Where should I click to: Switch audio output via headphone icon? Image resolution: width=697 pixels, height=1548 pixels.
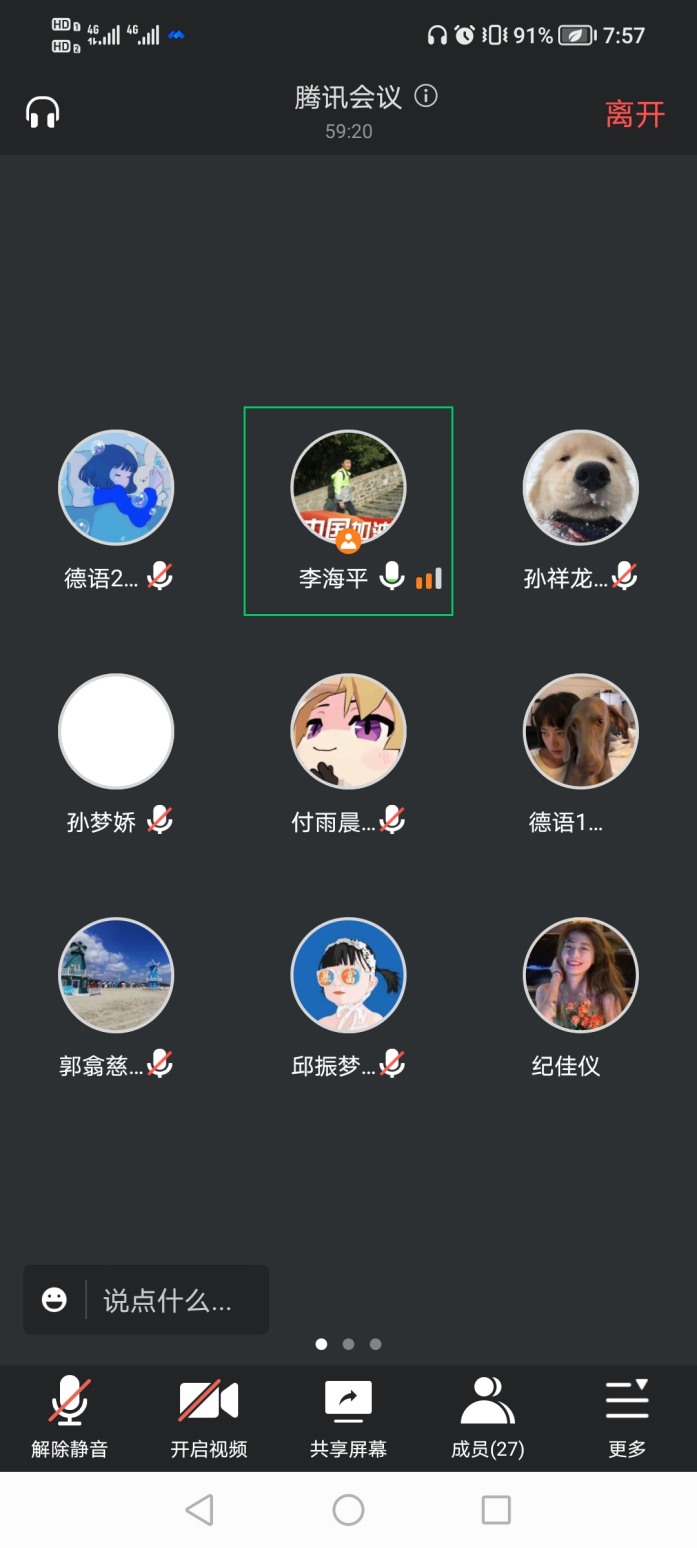tap(43, 112)
